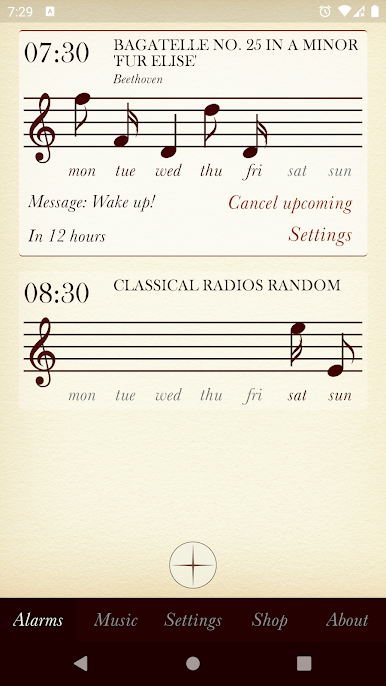Go back with the system back button

click(81, 663)
